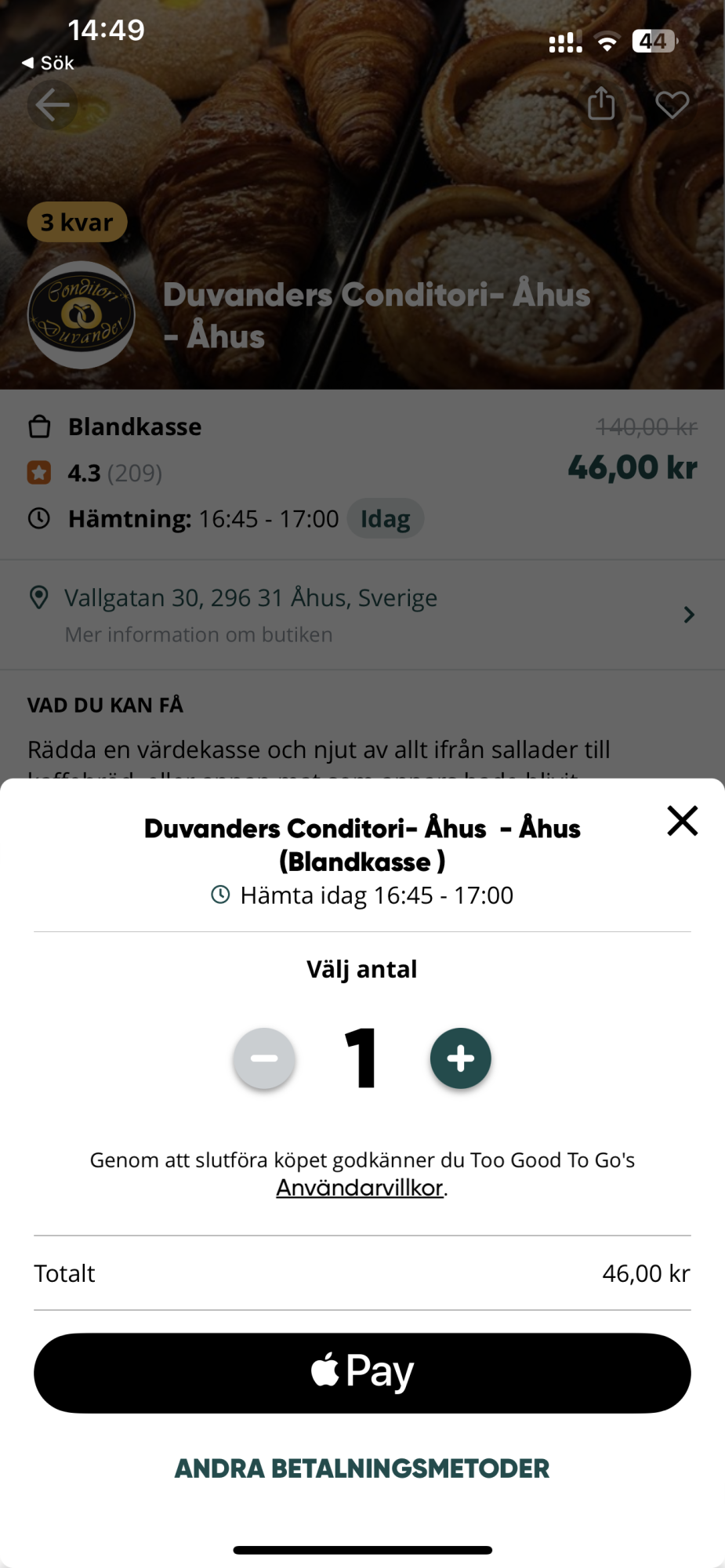The image size is (725, 1568).
Task: Choose Andra betalningsmetoder
Action: (362, 1468)
